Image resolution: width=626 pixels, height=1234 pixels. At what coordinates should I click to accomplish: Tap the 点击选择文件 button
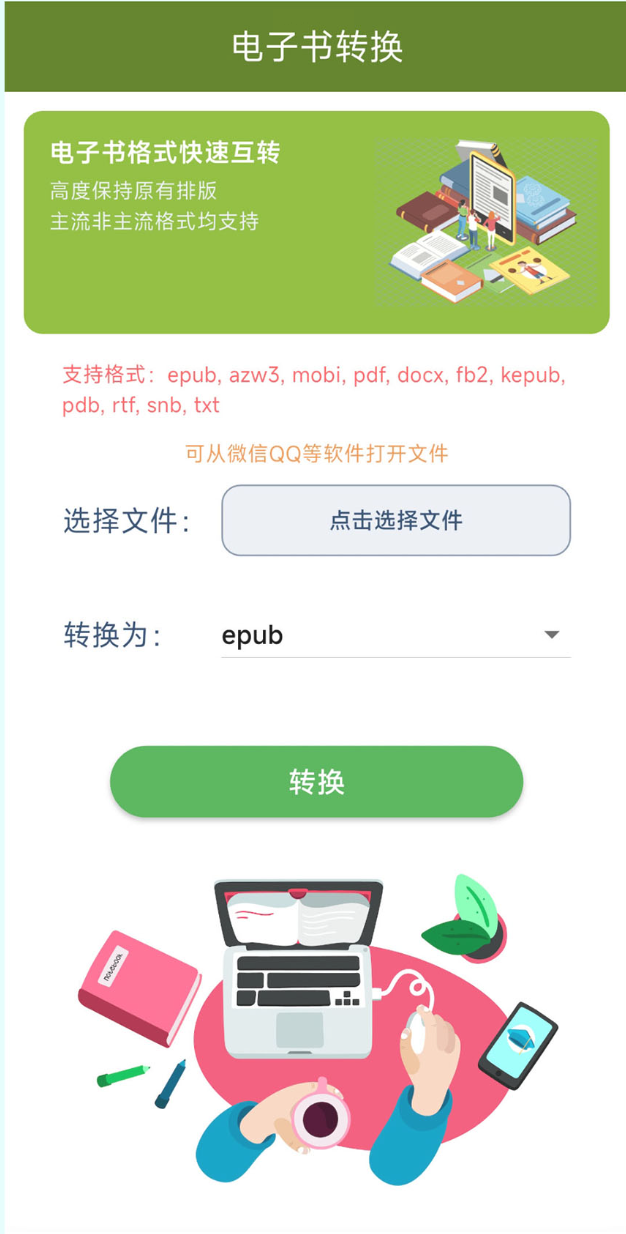click(396, 520)
